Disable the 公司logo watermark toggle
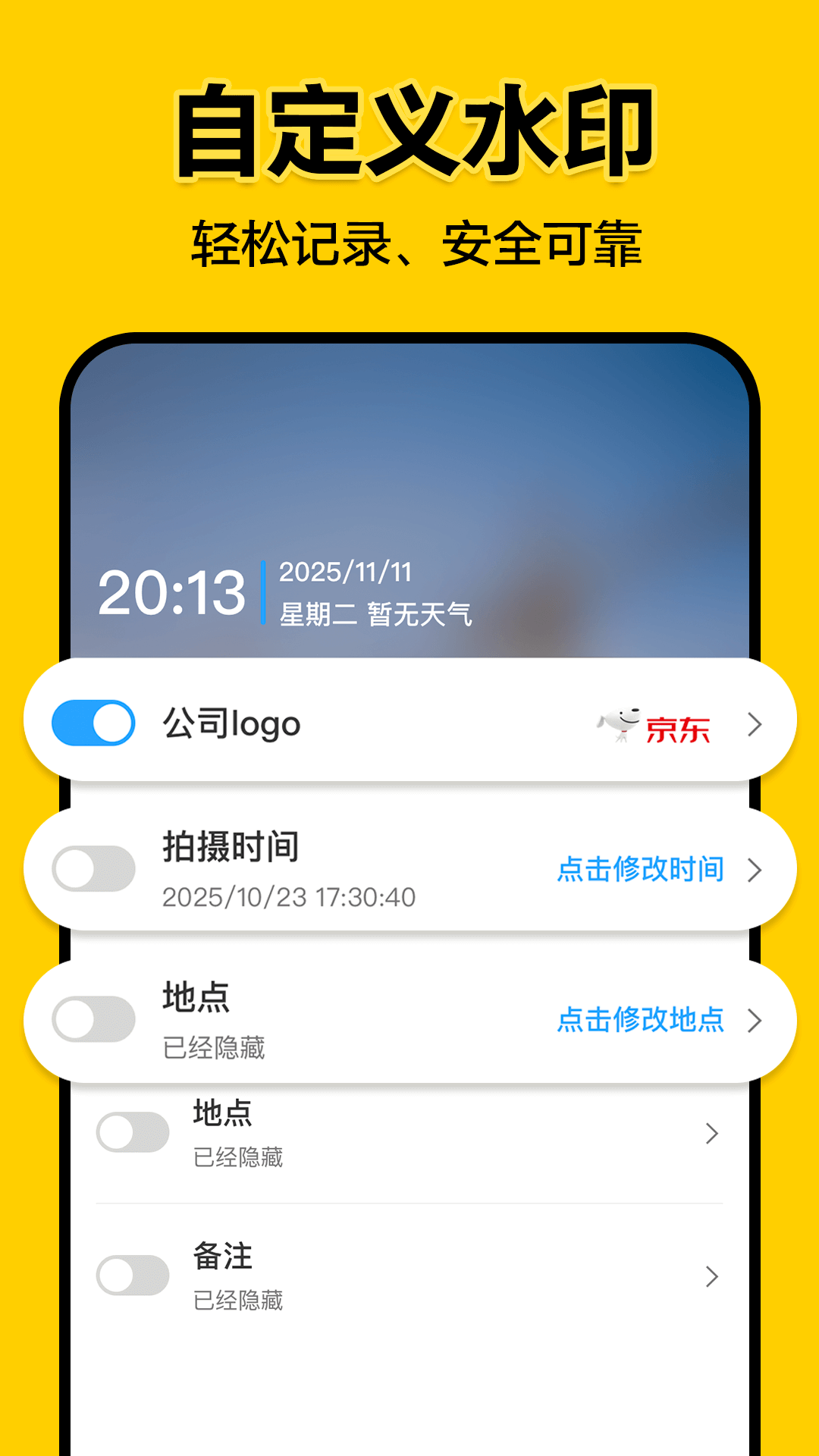The height and width of the screenshot is (1456, 819). (x=89, y=724)
